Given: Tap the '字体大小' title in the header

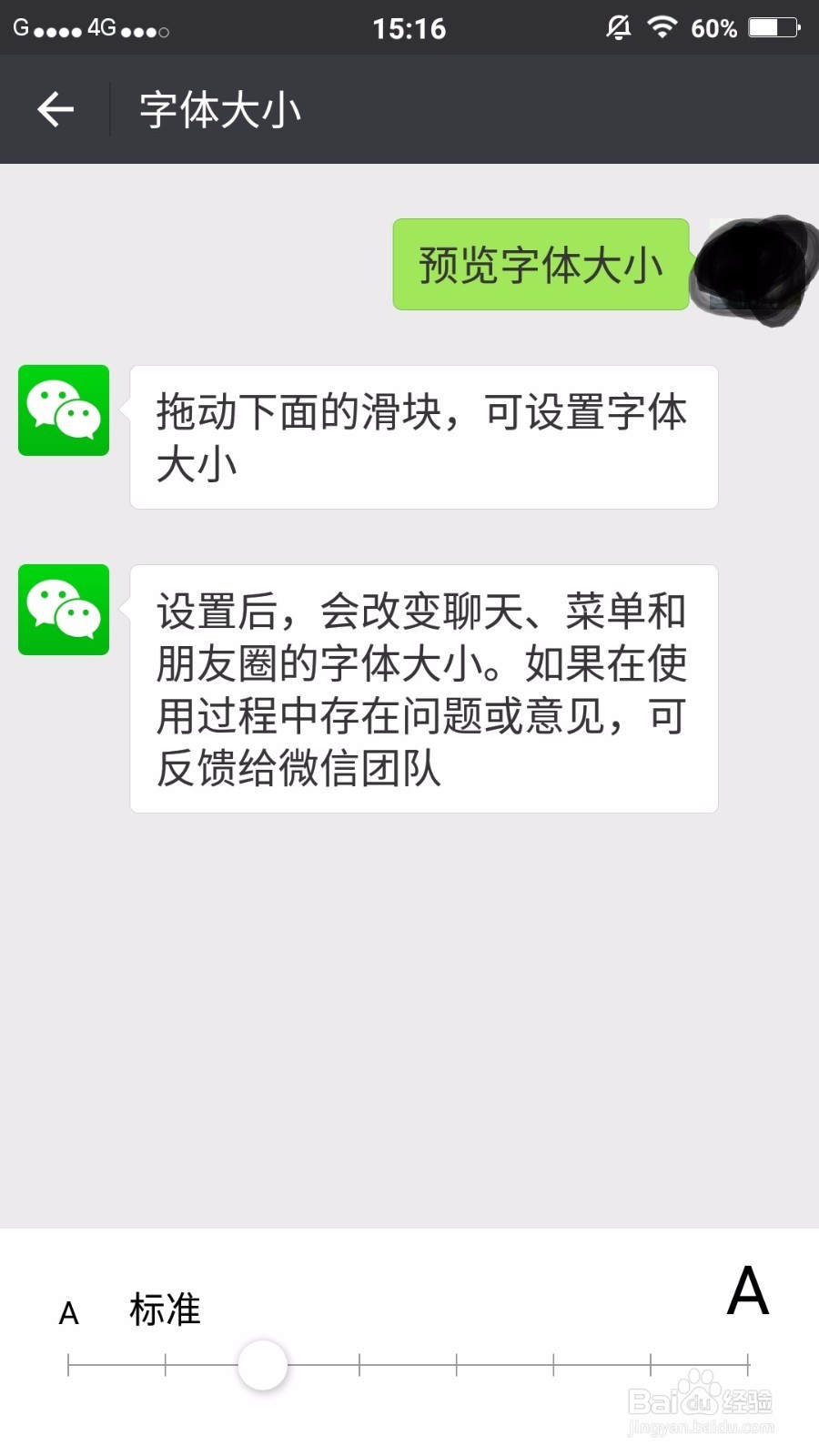Looking at the screenshot, I should click(x=219, y=108).
